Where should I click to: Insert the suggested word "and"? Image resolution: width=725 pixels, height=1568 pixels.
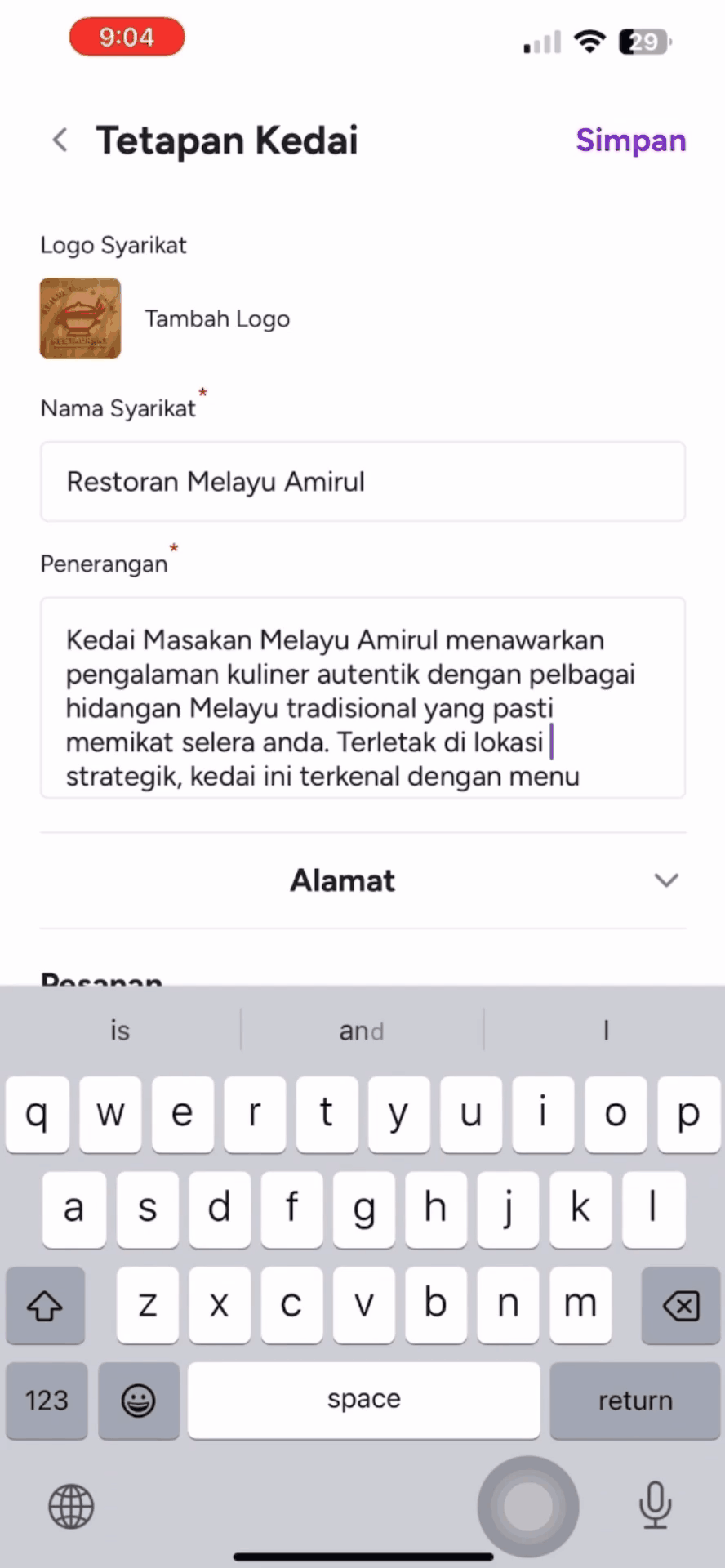coord(362,1031)
